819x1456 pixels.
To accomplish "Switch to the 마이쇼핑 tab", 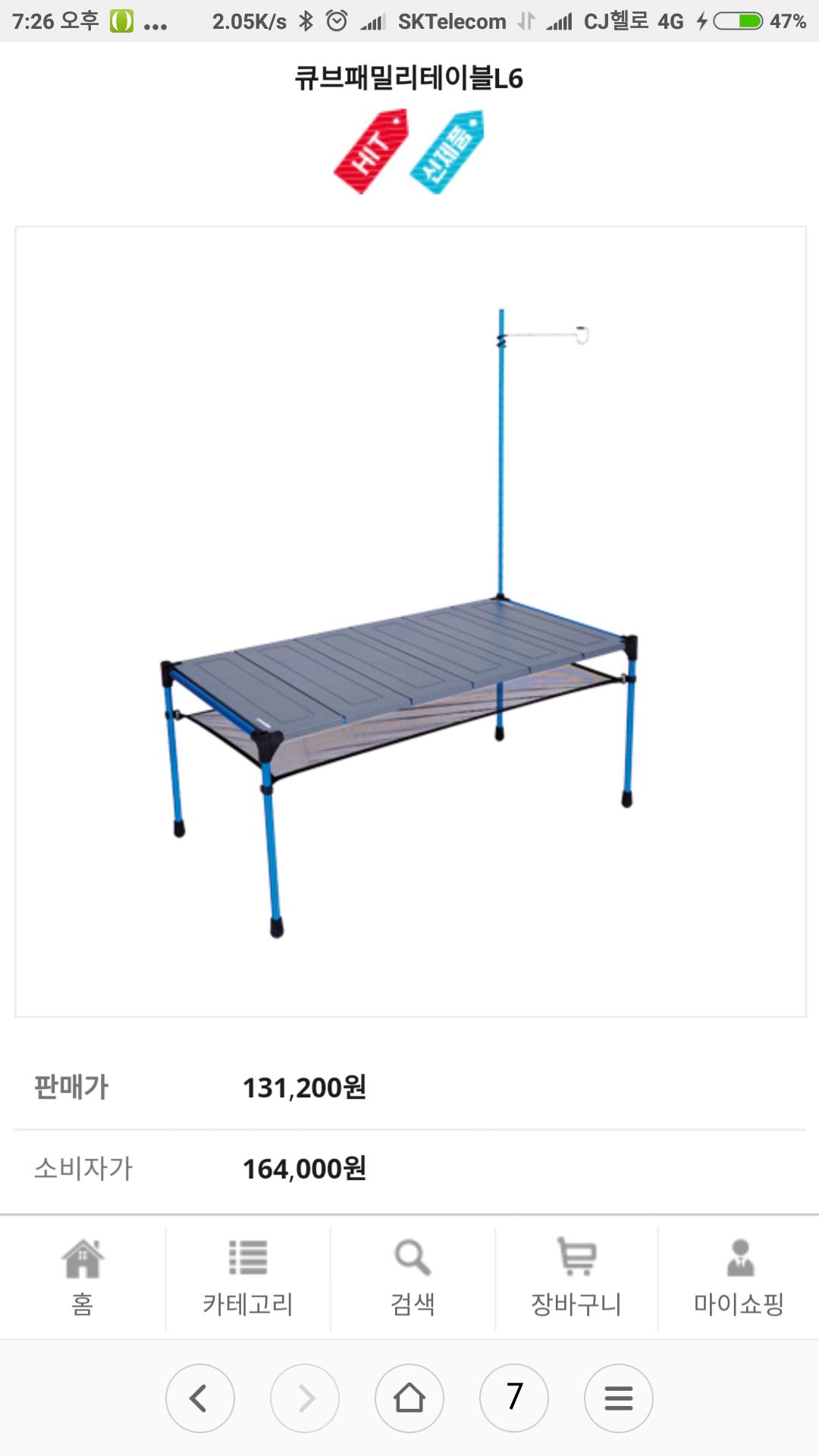I will click(739, 1278).
